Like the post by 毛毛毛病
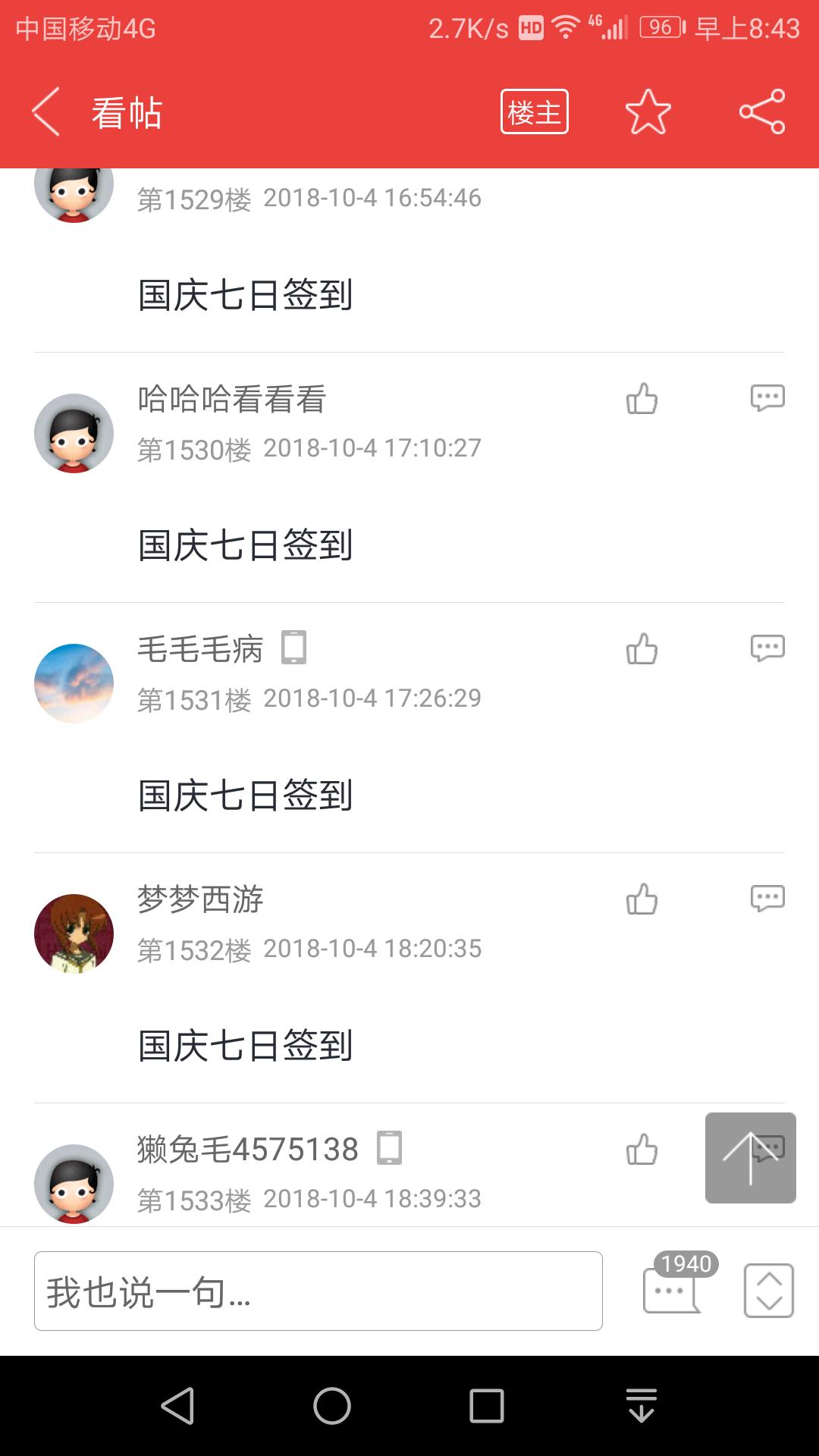This screenshot has width=819, height=1456. 642,649
